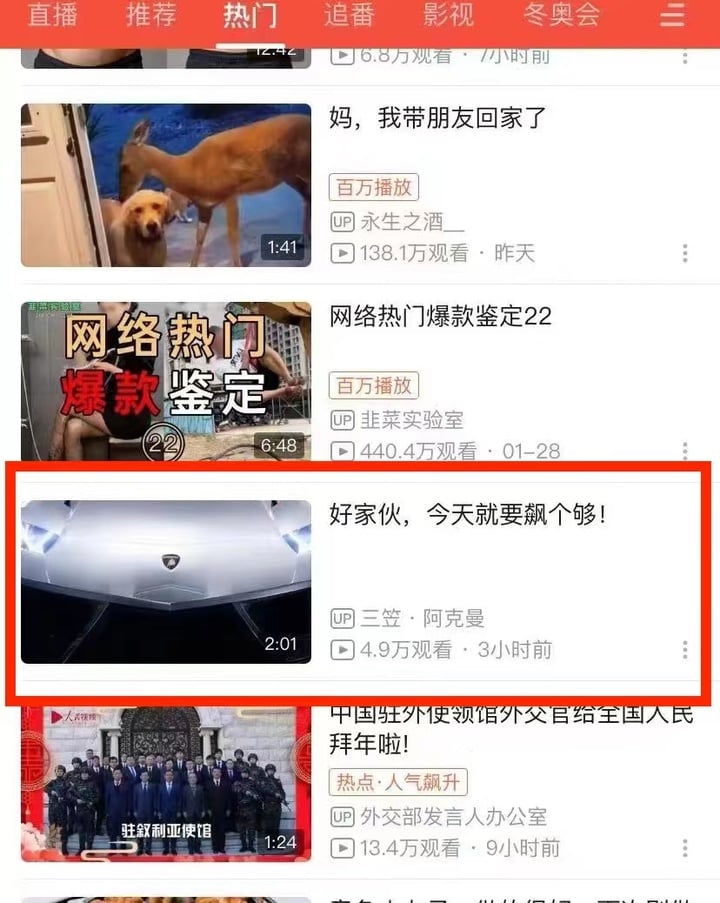Go to the 影视 tab
This screenshot has height=903, width=720.
click(449, 15)
